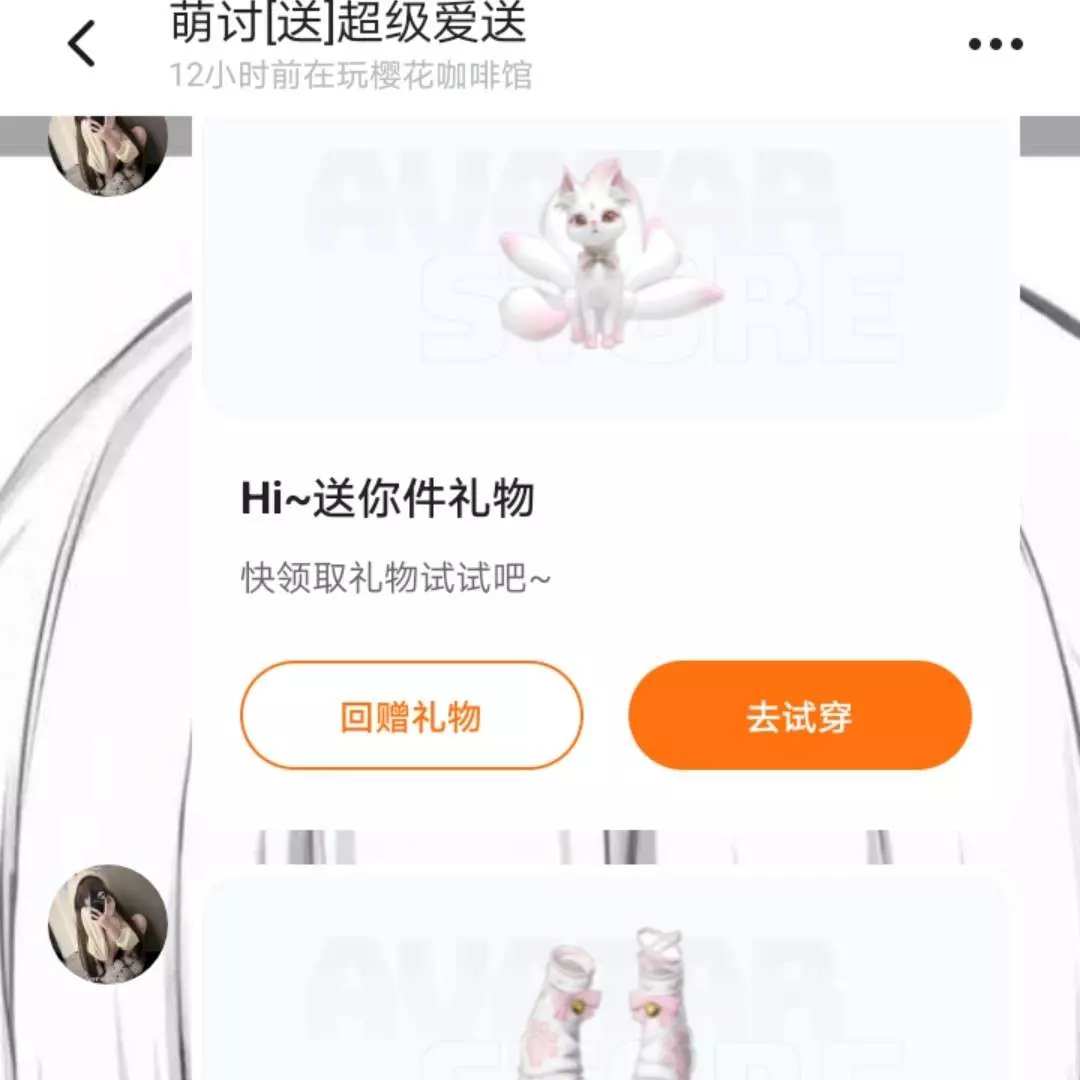Screen dimensions: 1080x1080
Task: Open sender's avatar beside boots gift
Action: (108, 924)
